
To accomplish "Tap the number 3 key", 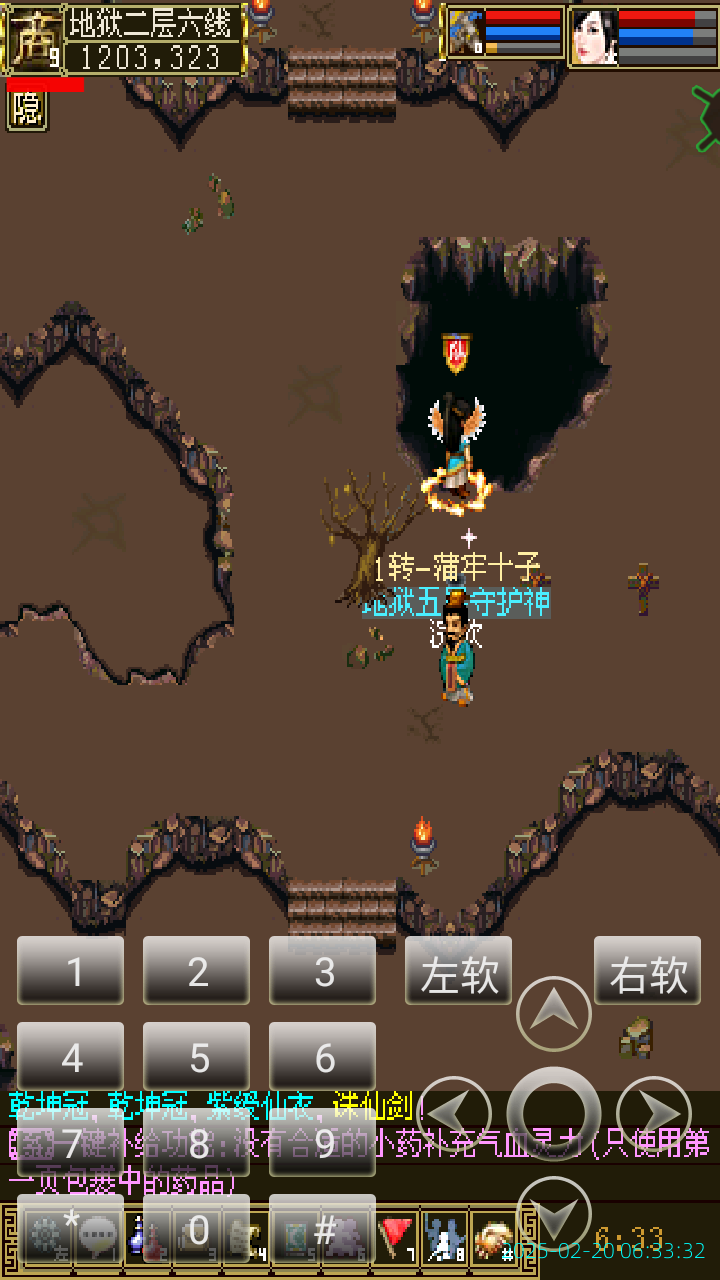I will (323, 971).
